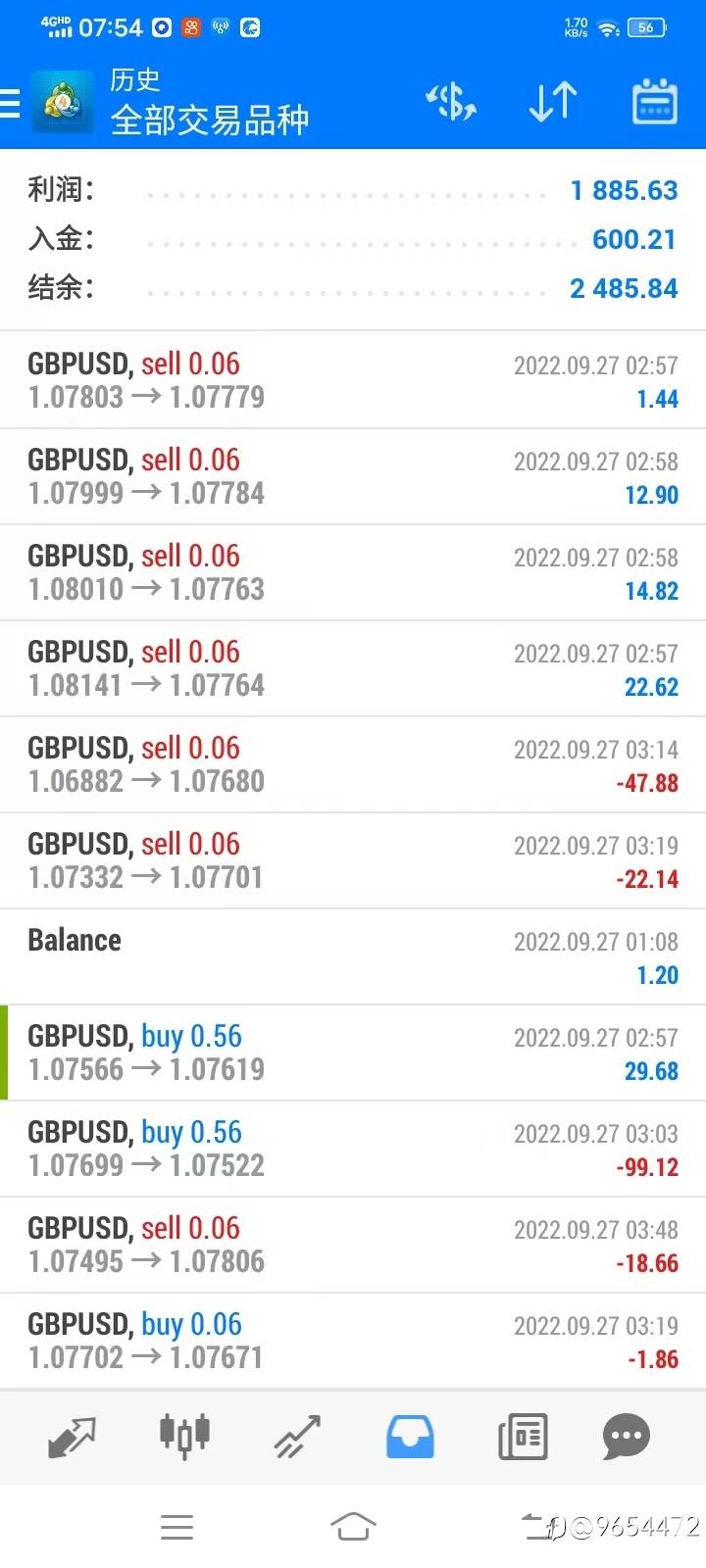Open the currency symbol filter

pyautogui.click(x=450, y=102)
